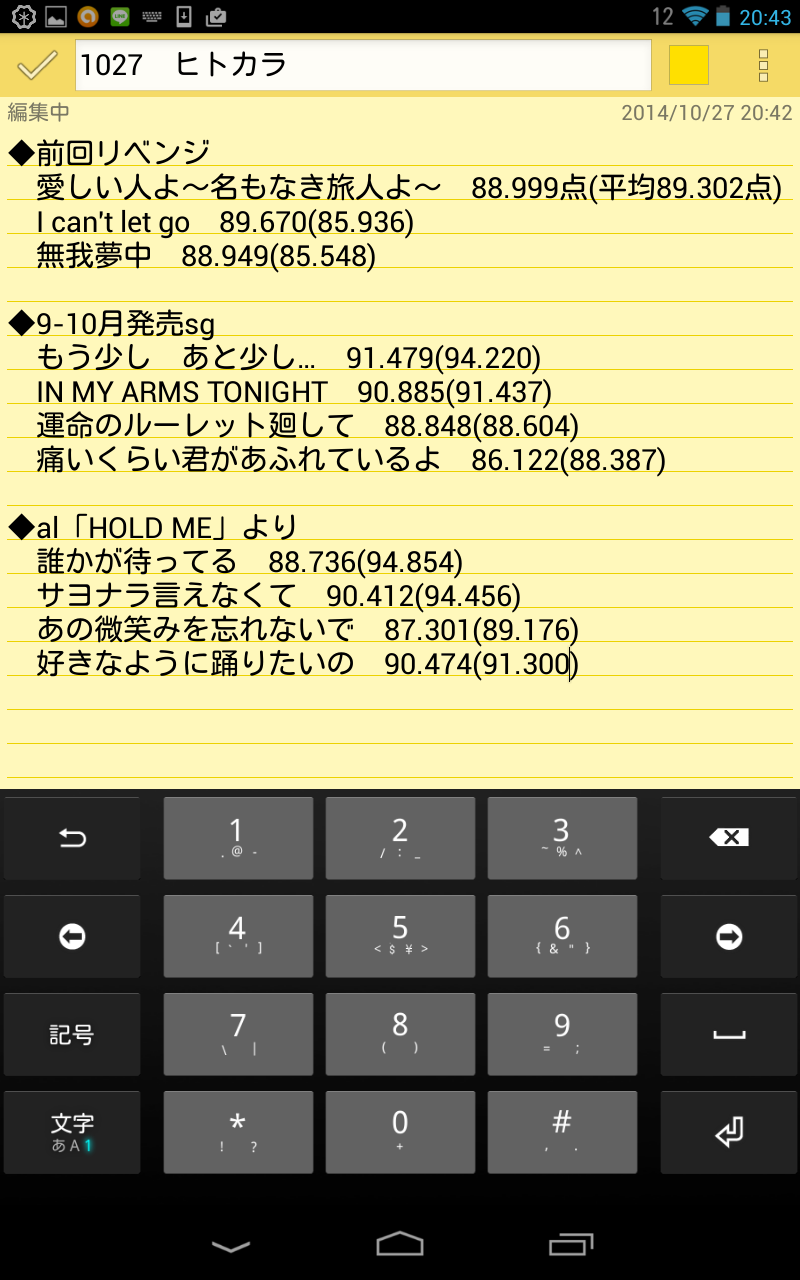Screen dimensions: 800x1280
Task: Tap the enter key on keyboard
Action: [728, 1131]
